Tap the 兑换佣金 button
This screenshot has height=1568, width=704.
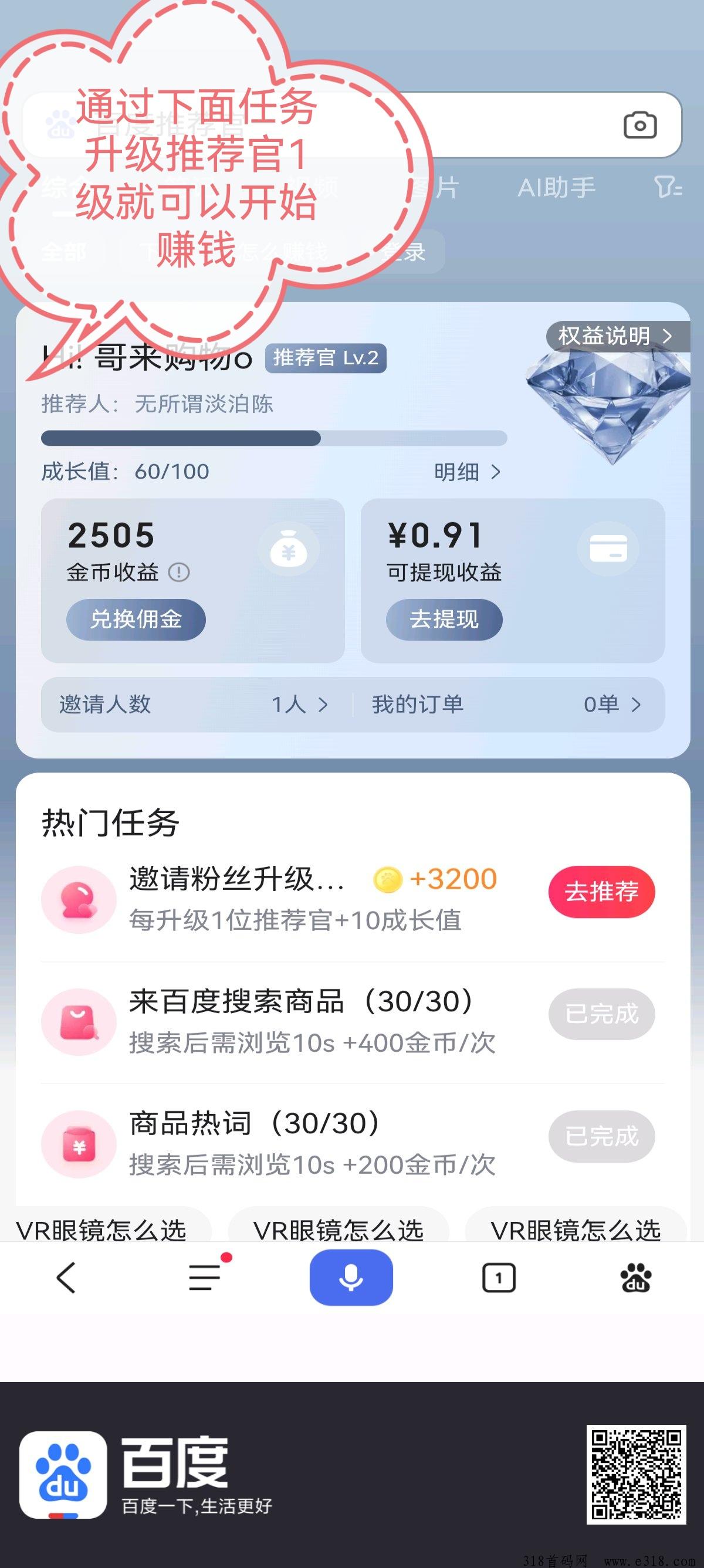136,619
